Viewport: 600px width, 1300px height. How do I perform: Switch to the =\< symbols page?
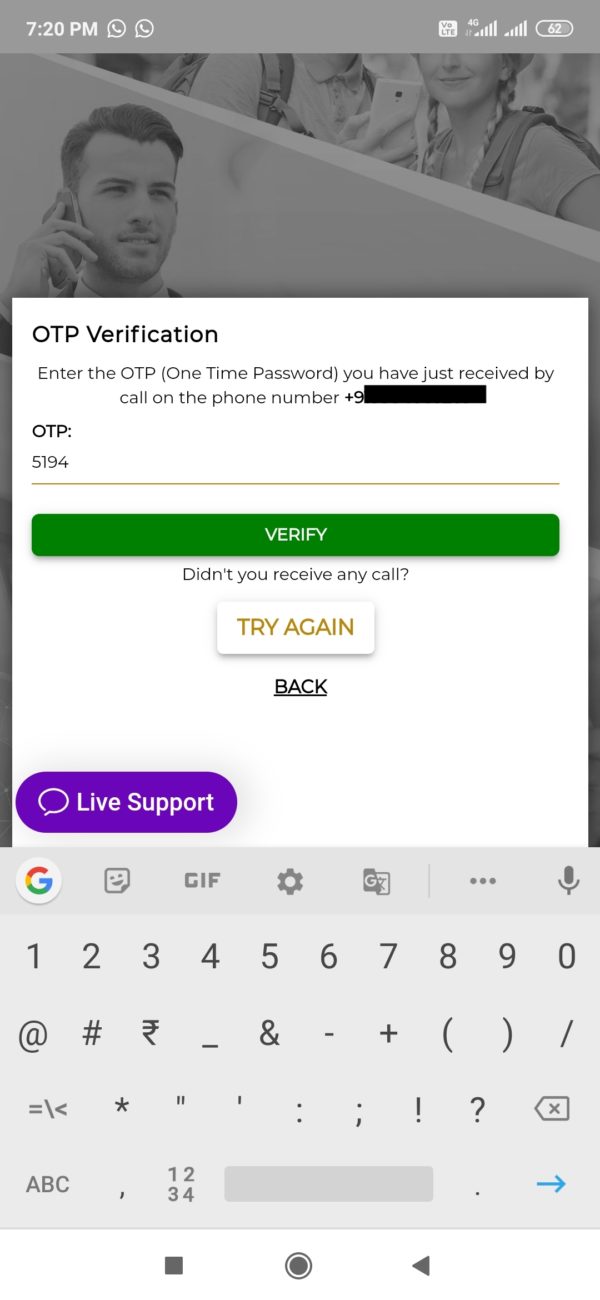tap(48, 1108)
